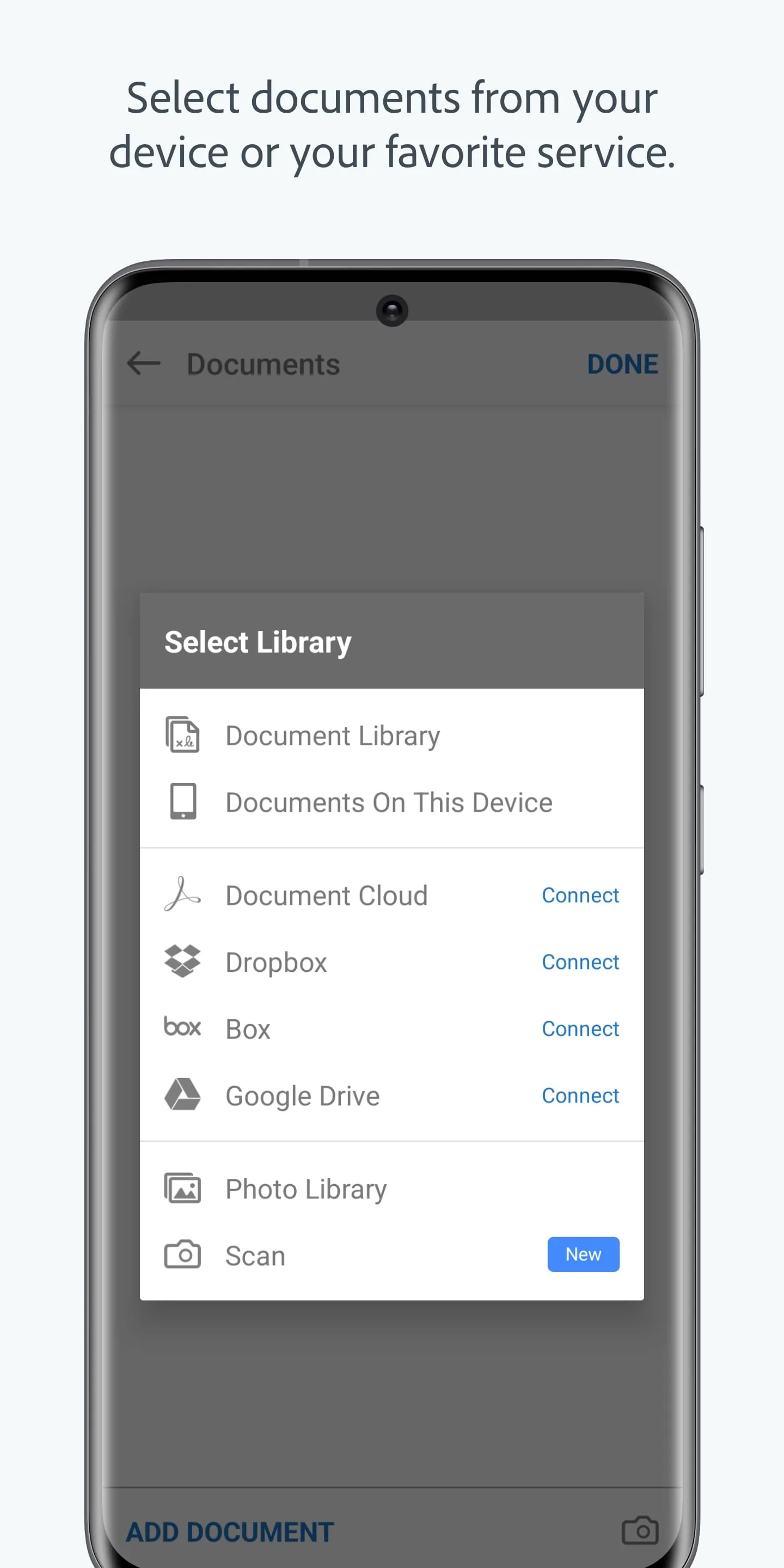Connect Dropbox to the app
The height and width of the screenshot is (1568, 784).
tap(580, 961)
